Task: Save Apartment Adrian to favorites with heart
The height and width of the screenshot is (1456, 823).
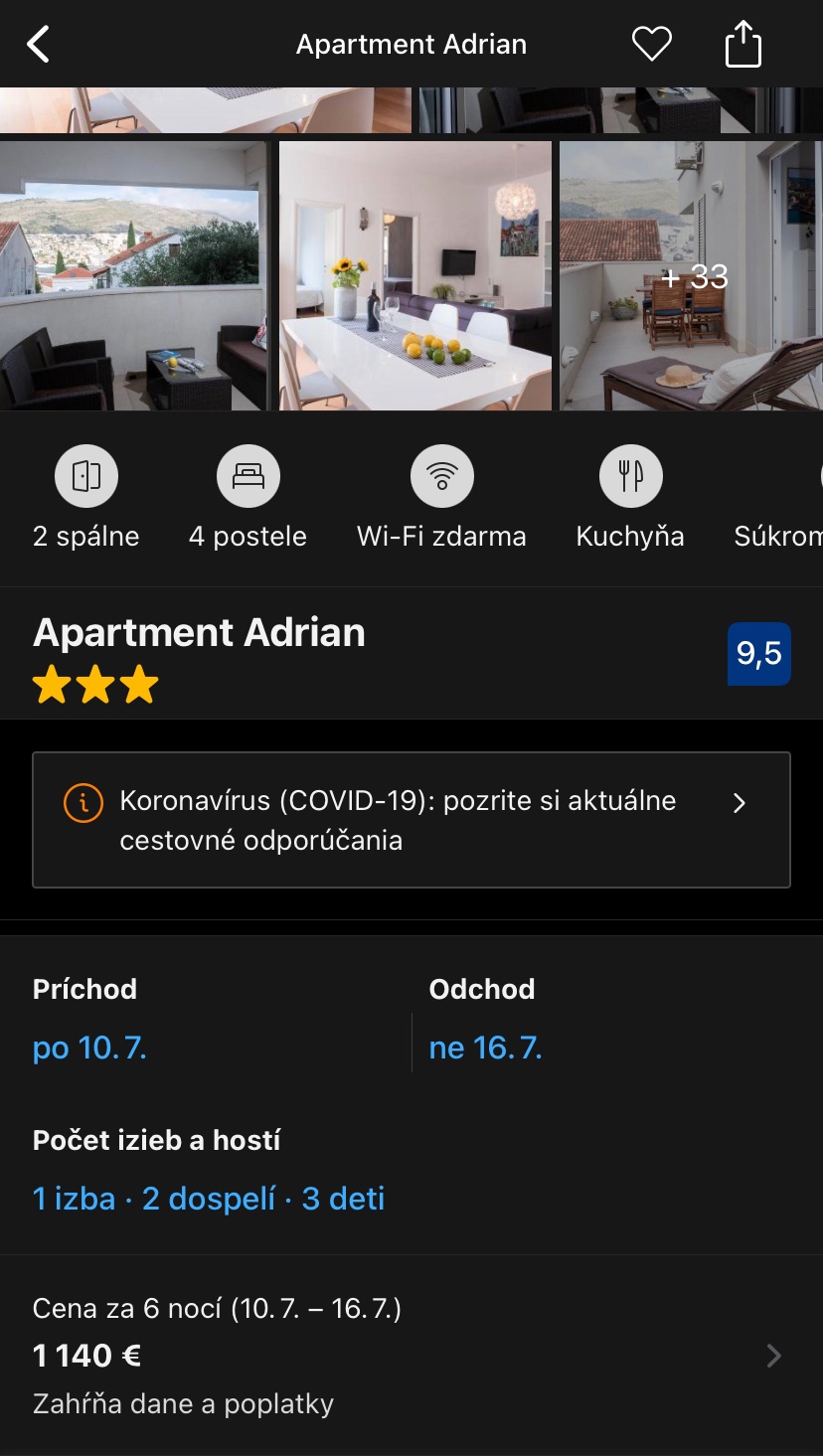Action: point(652,45)
